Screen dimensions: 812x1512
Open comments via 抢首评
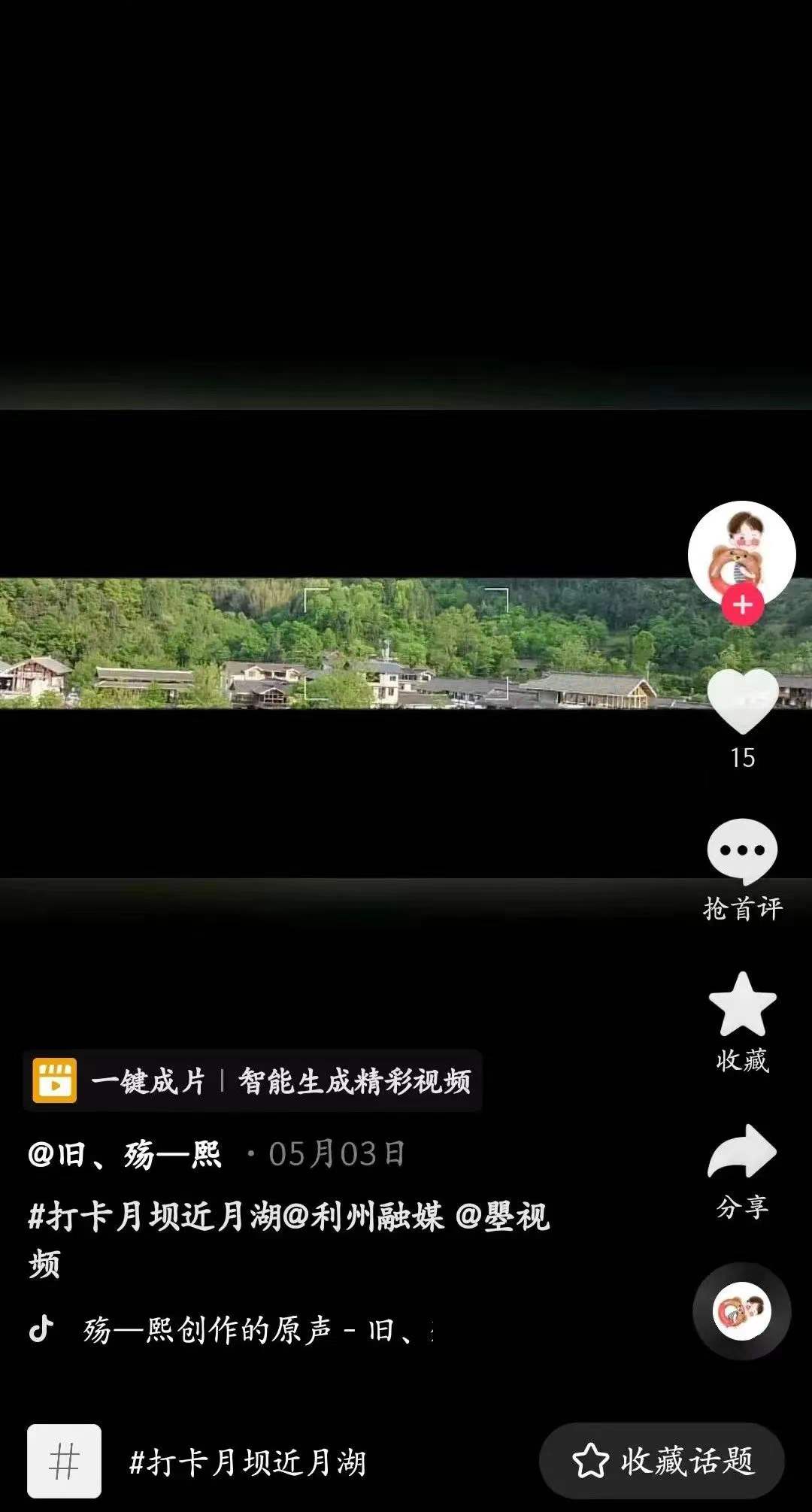[x=743, y=853]
